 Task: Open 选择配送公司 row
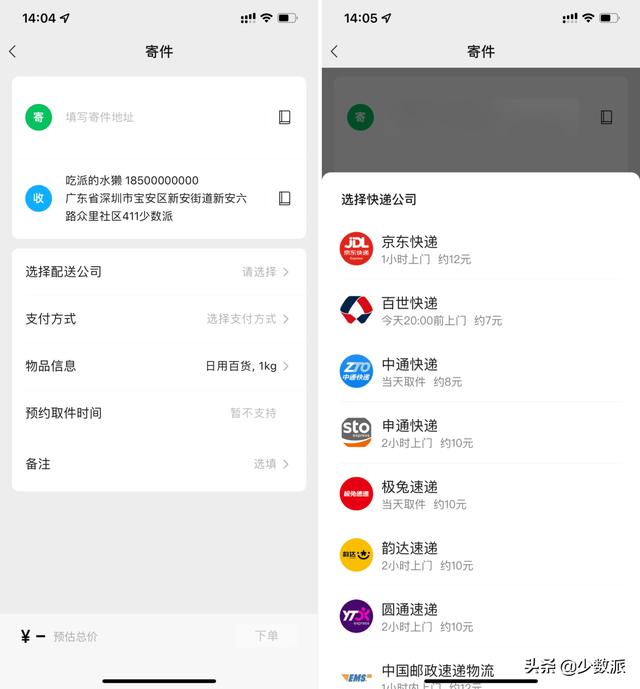click(x=158, y=272)
